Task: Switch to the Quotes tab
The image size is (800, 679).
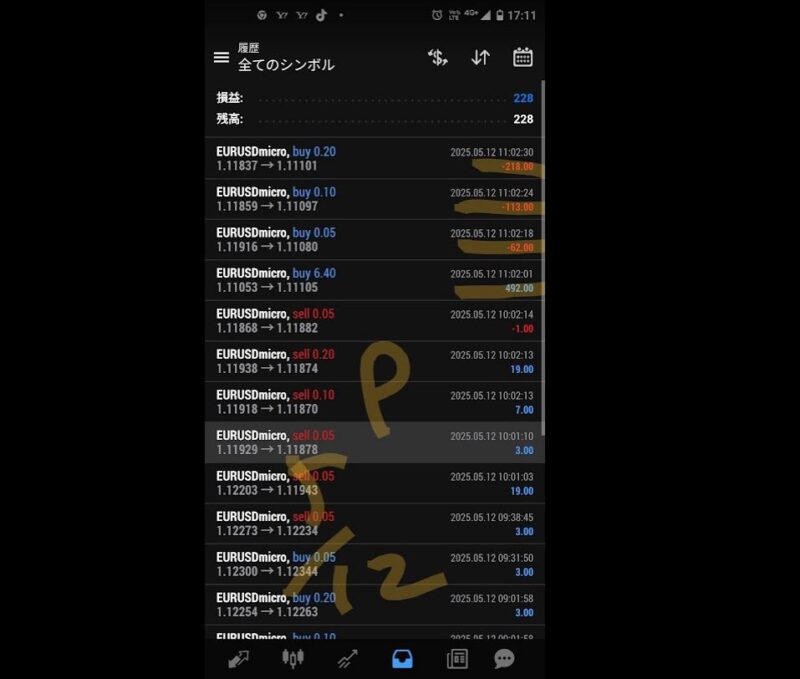Action: (238, 658)
